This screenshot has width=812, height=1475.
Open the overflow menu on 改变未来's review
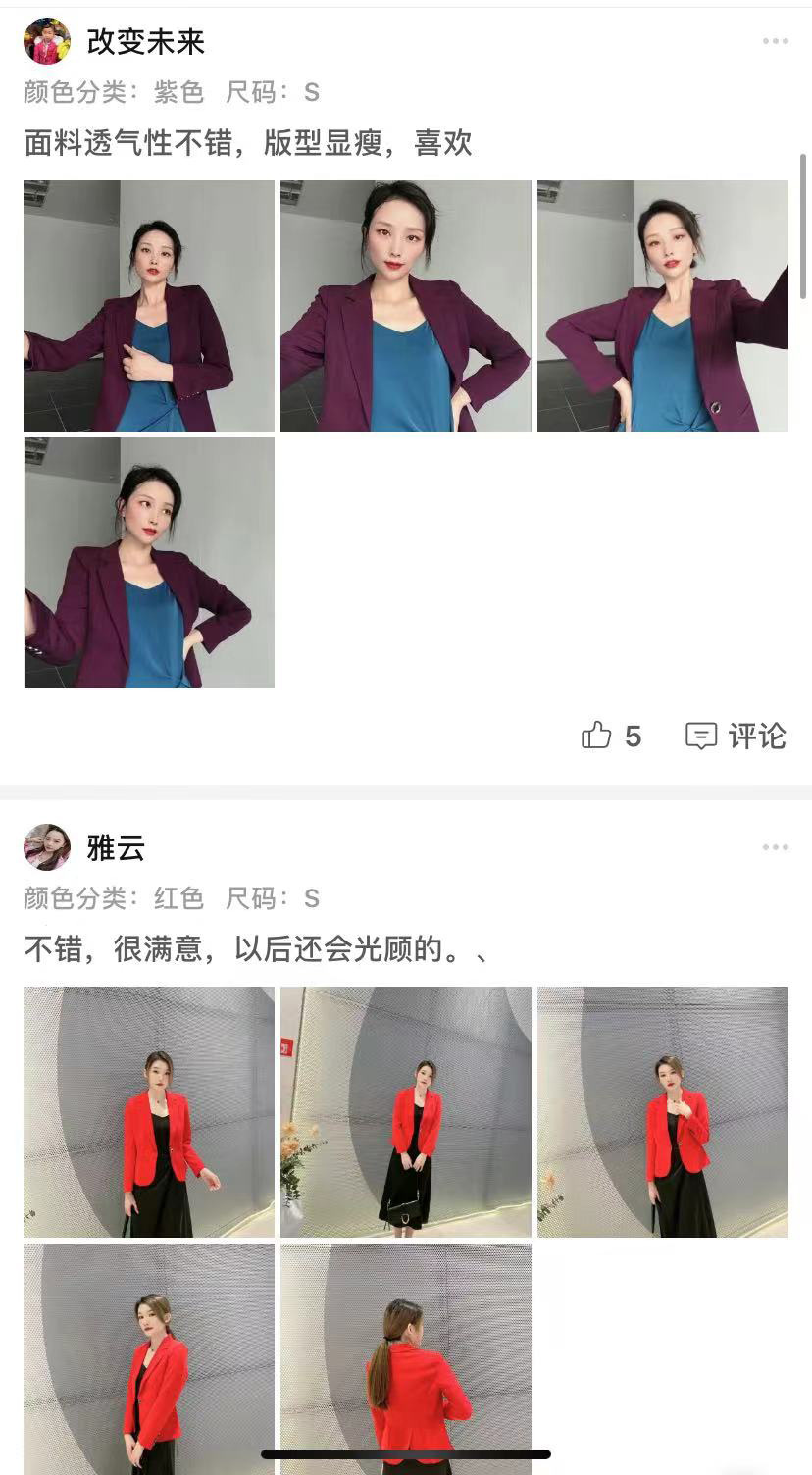pos(775,41)
